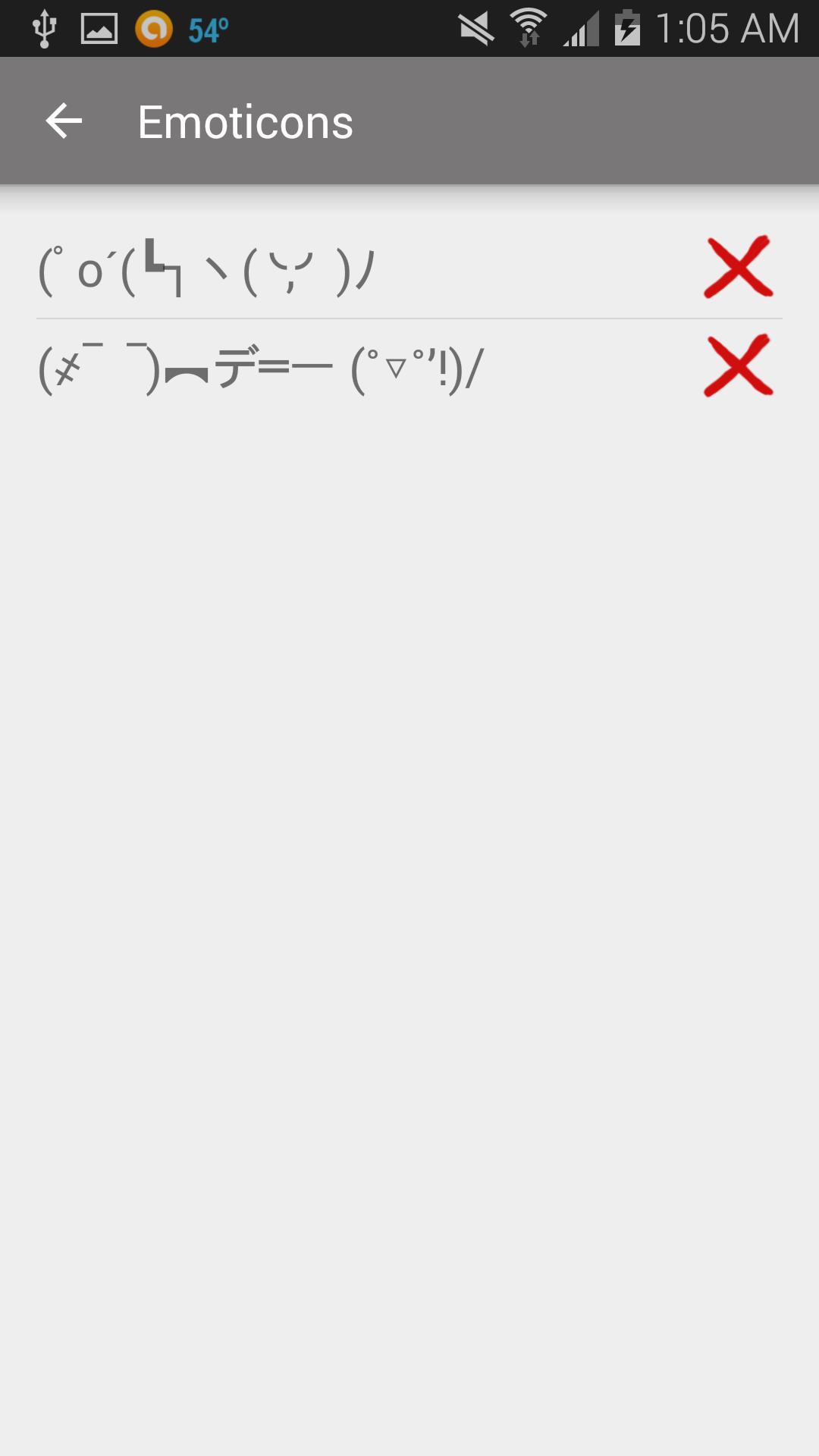Viewport: 819px width, 1456px height.
Task: Select the second emoticon in the list
Action: coord(262,368)
